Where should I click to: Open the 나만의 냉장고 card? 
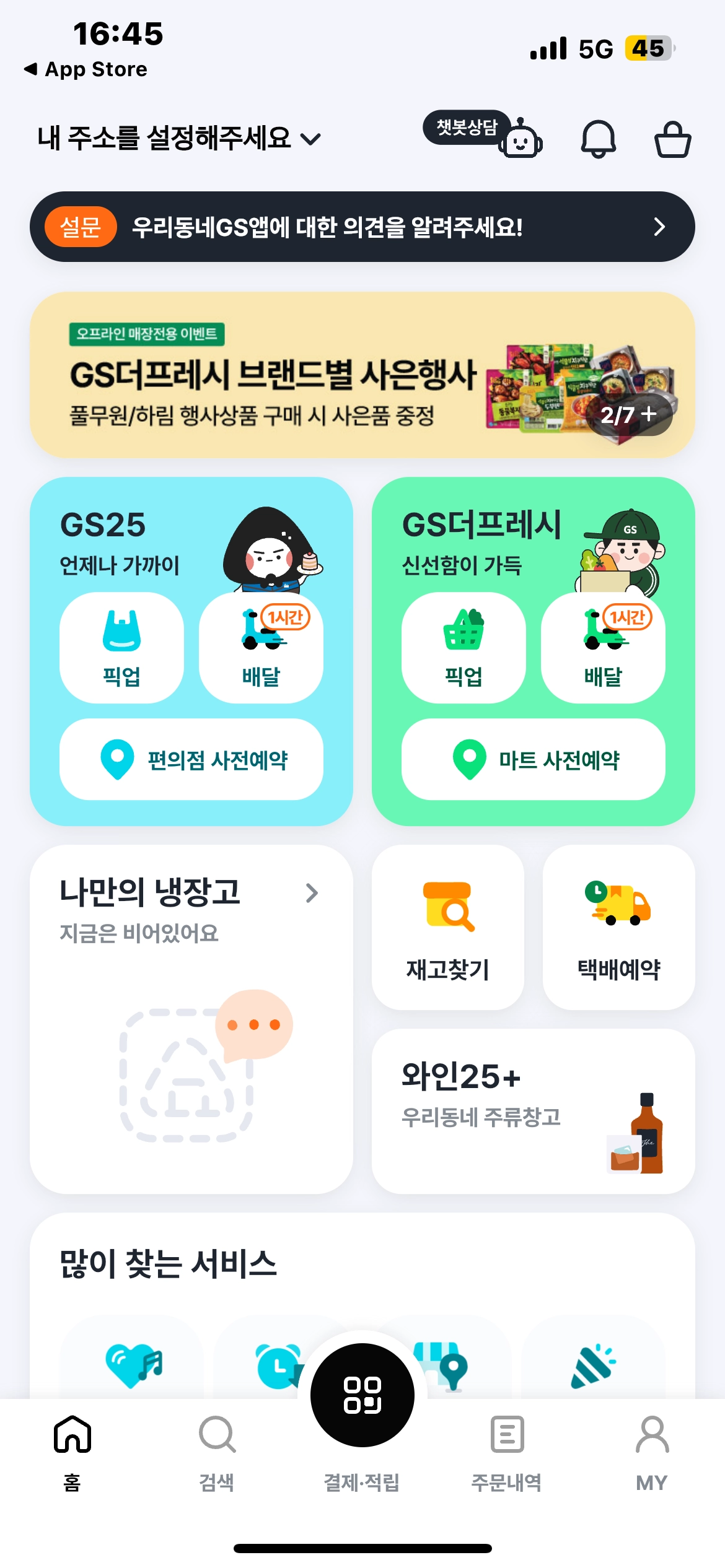pyautogui.click(x=191, y=1019)
